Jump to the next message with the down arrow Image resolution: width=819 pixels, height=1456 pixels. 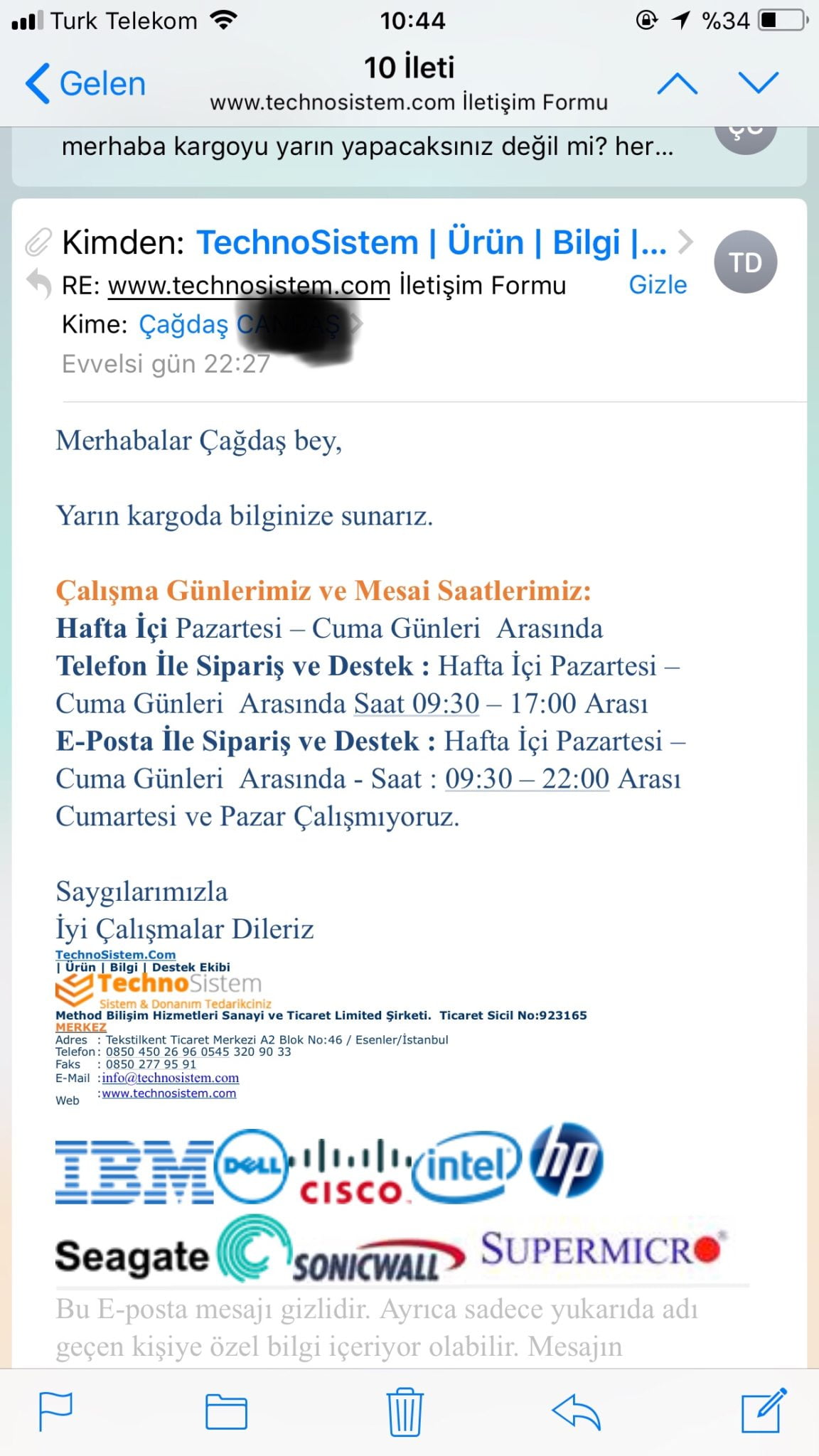click(759, 84)
